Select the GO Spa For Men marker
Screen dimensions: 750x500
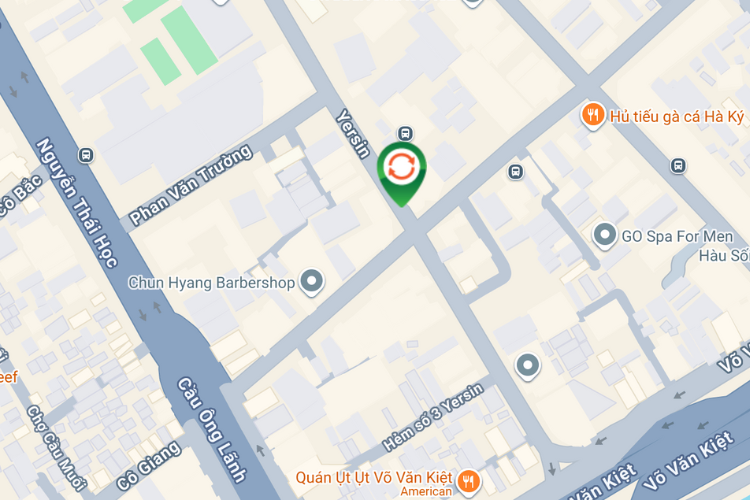click(604, 236)
